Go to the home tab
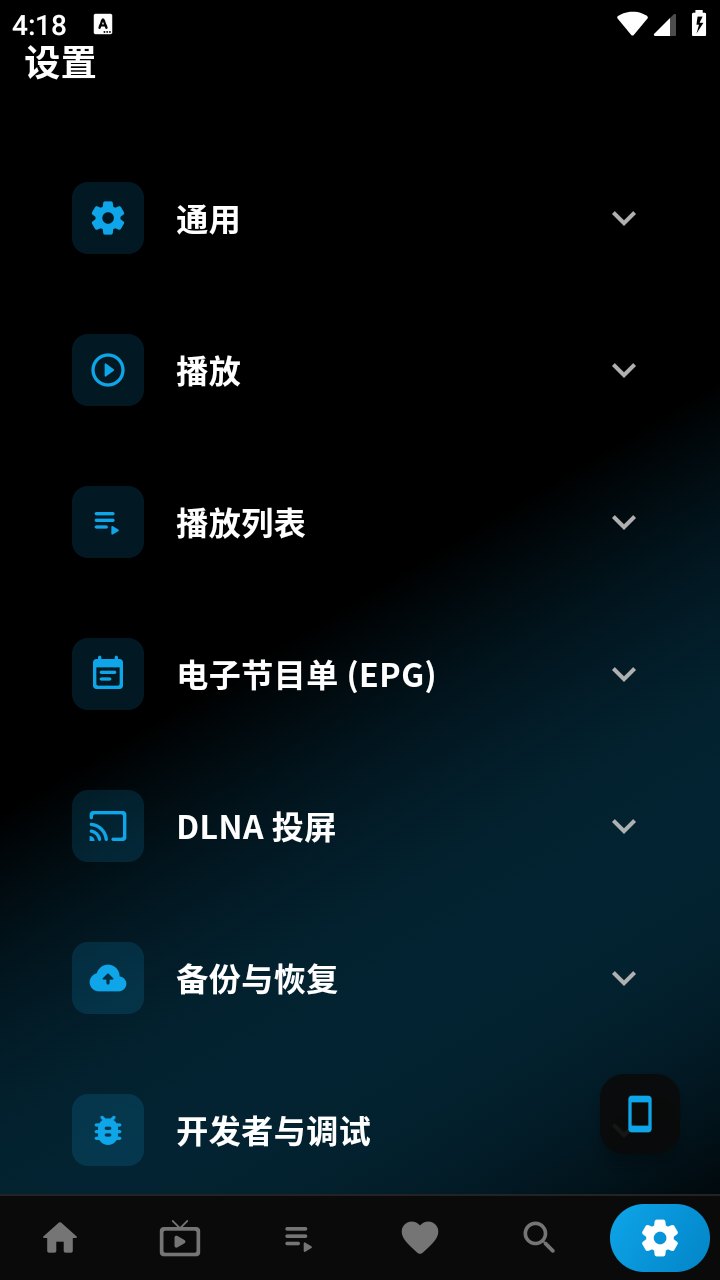The width and height of the screenshot is (720, 1280). [60, 1239]
